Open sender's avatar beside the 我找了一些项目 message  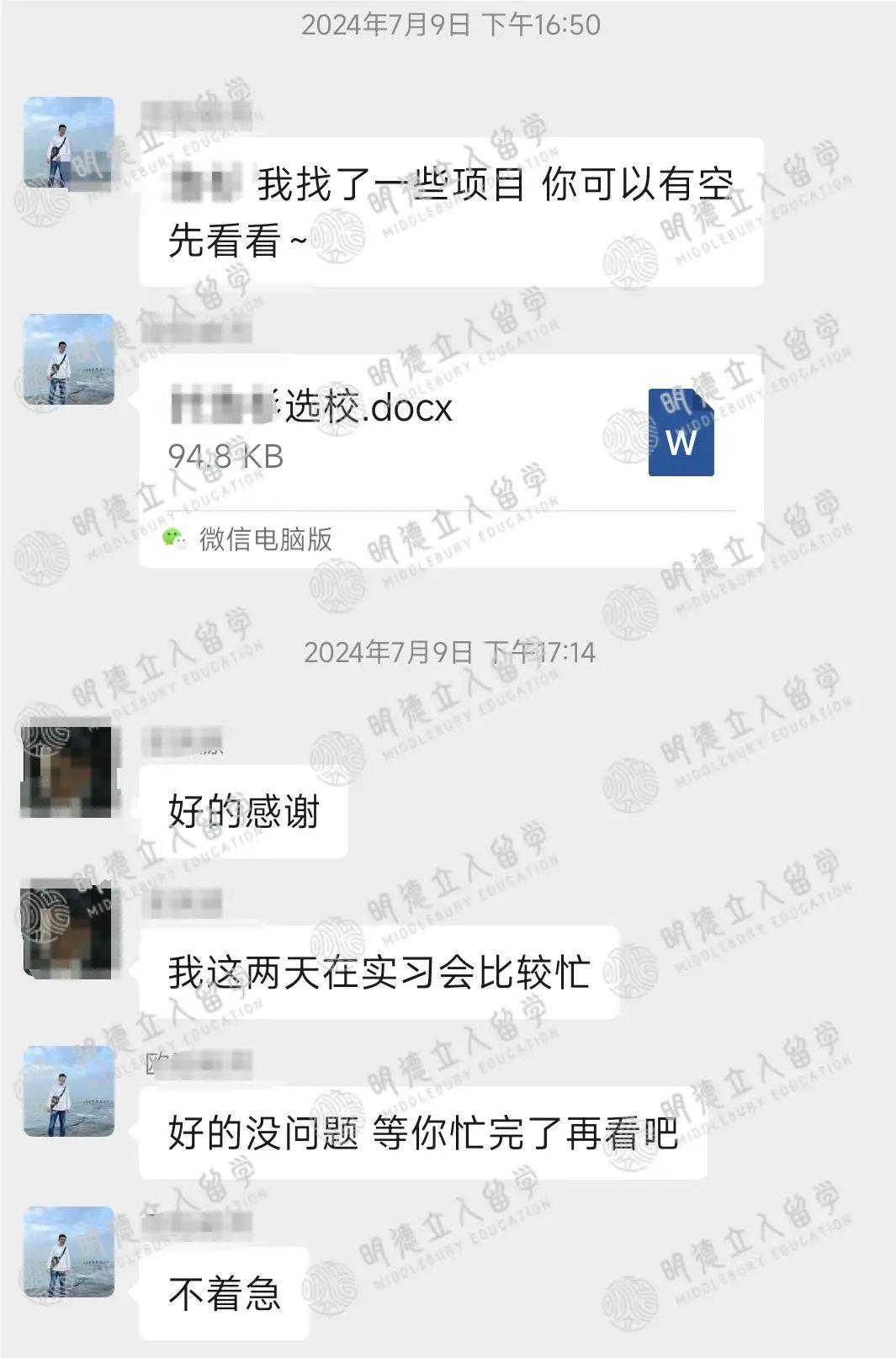(69, 141)
